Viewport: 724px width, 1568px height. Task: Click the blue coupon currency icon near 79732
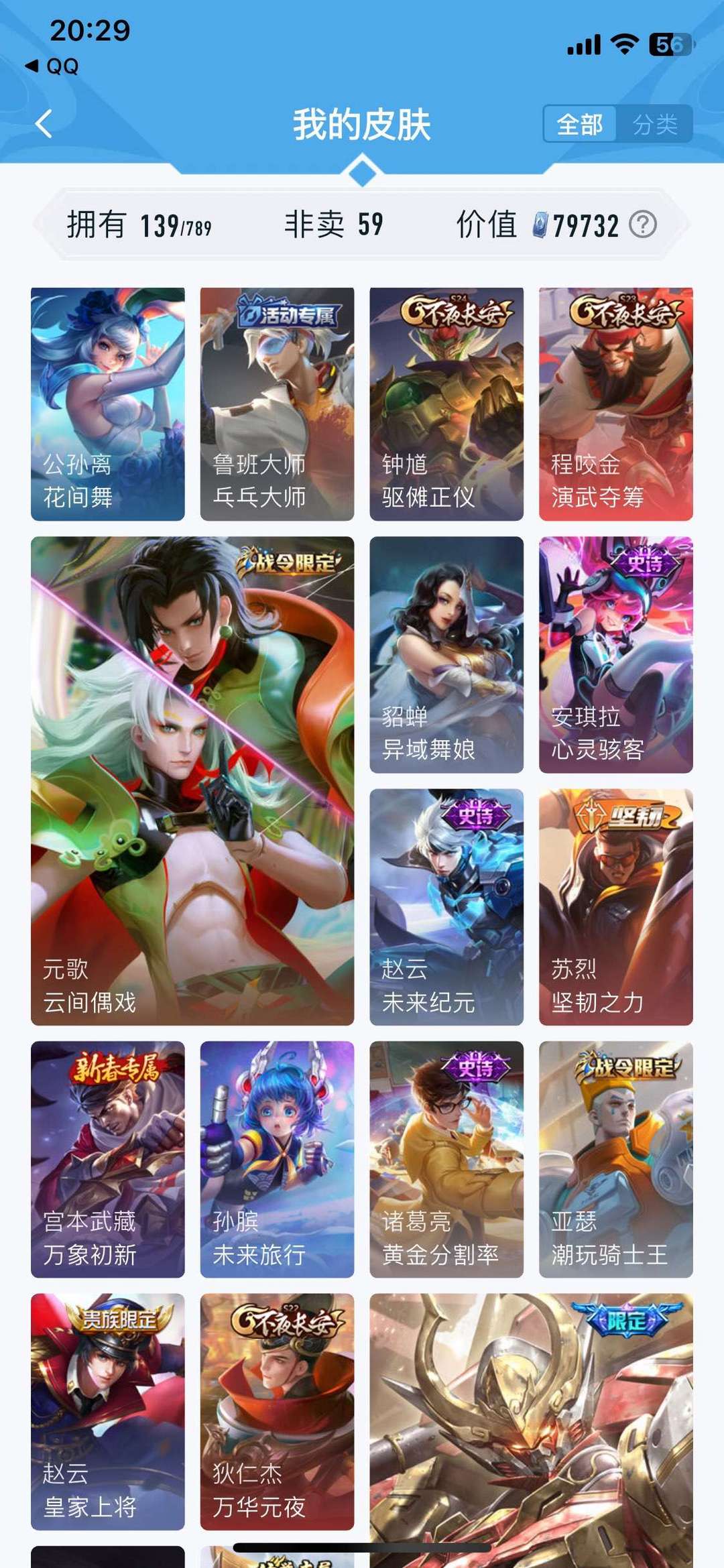pyautogui.click(x=540, y=225)
